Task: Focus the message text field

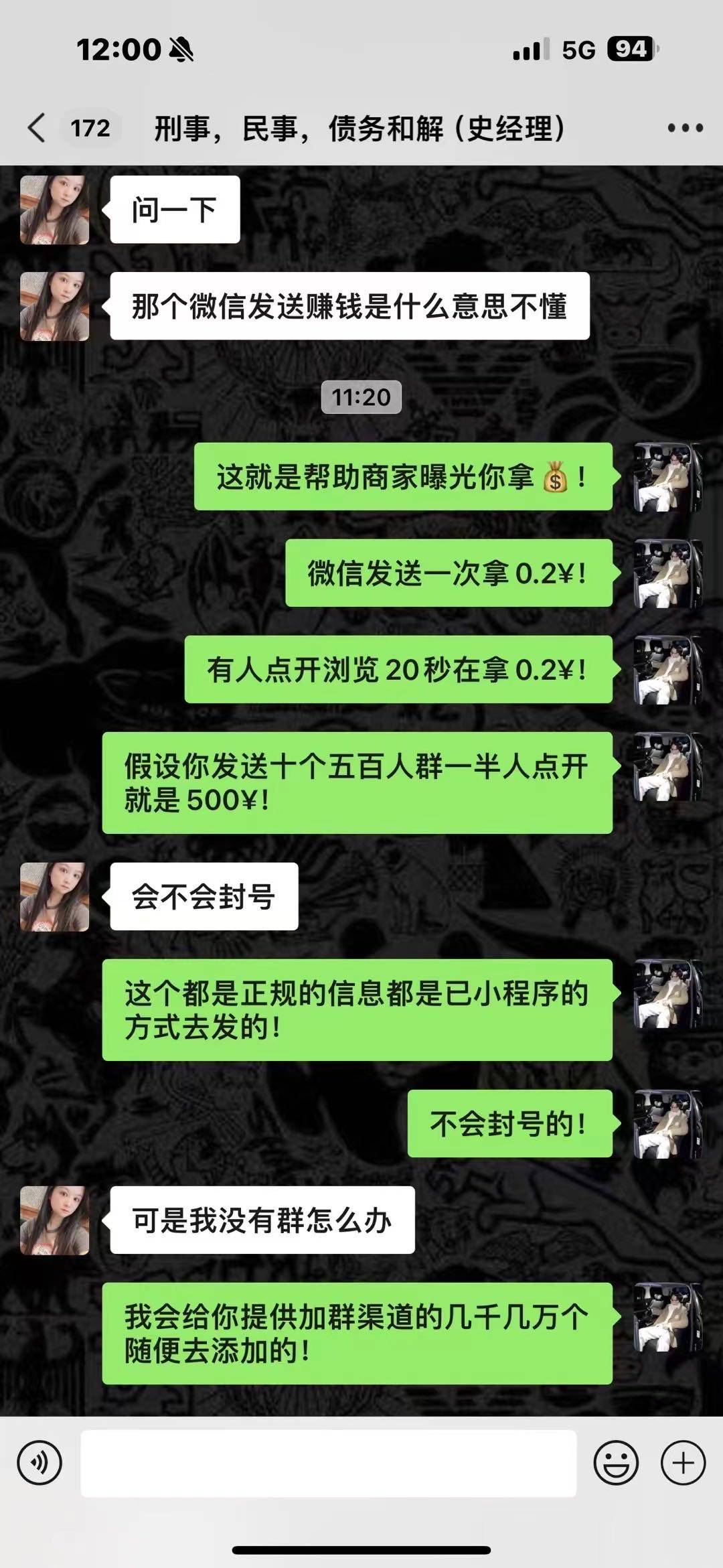Action: pyautogui.click(x=328, y=1463)
